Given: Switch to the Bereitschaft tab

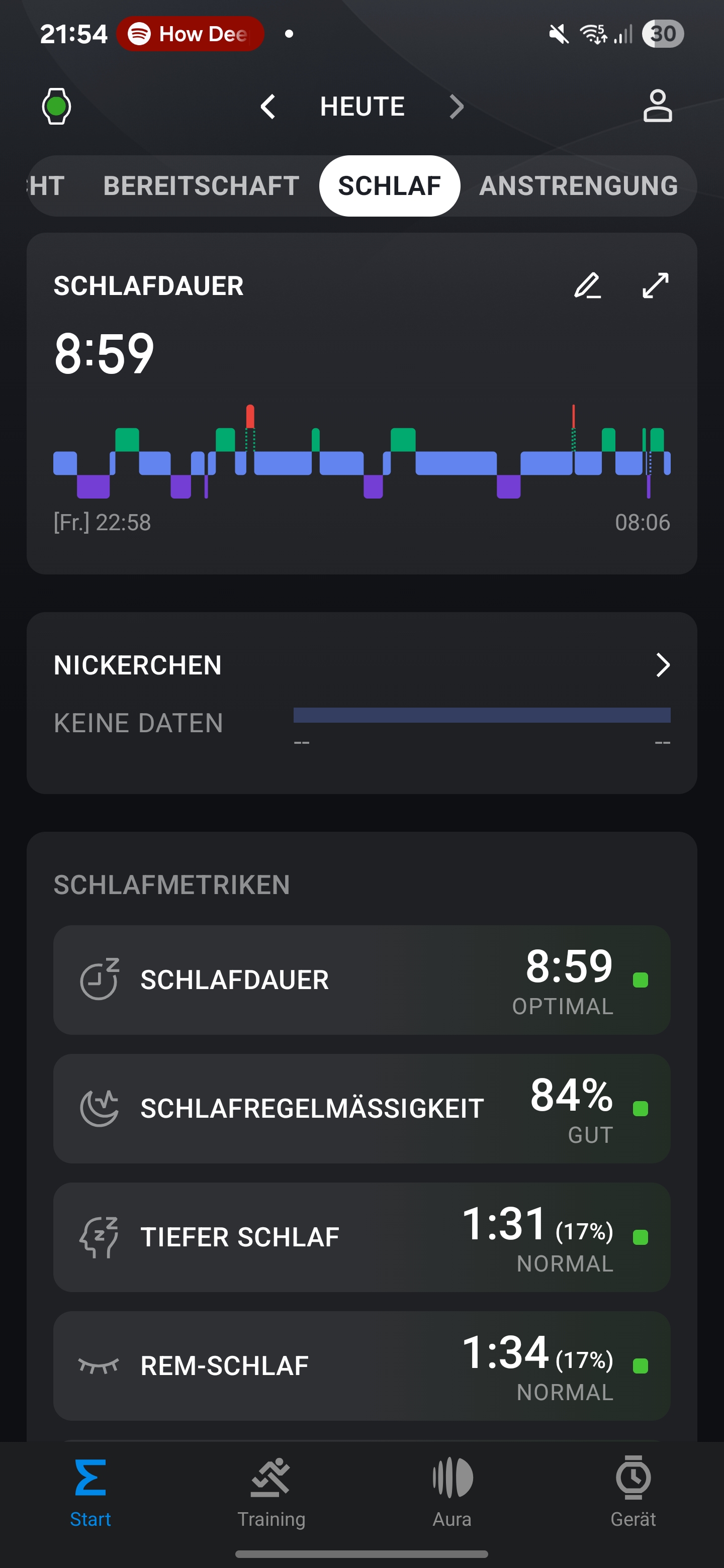Looking at the screenshot, I should coord(201,186).
